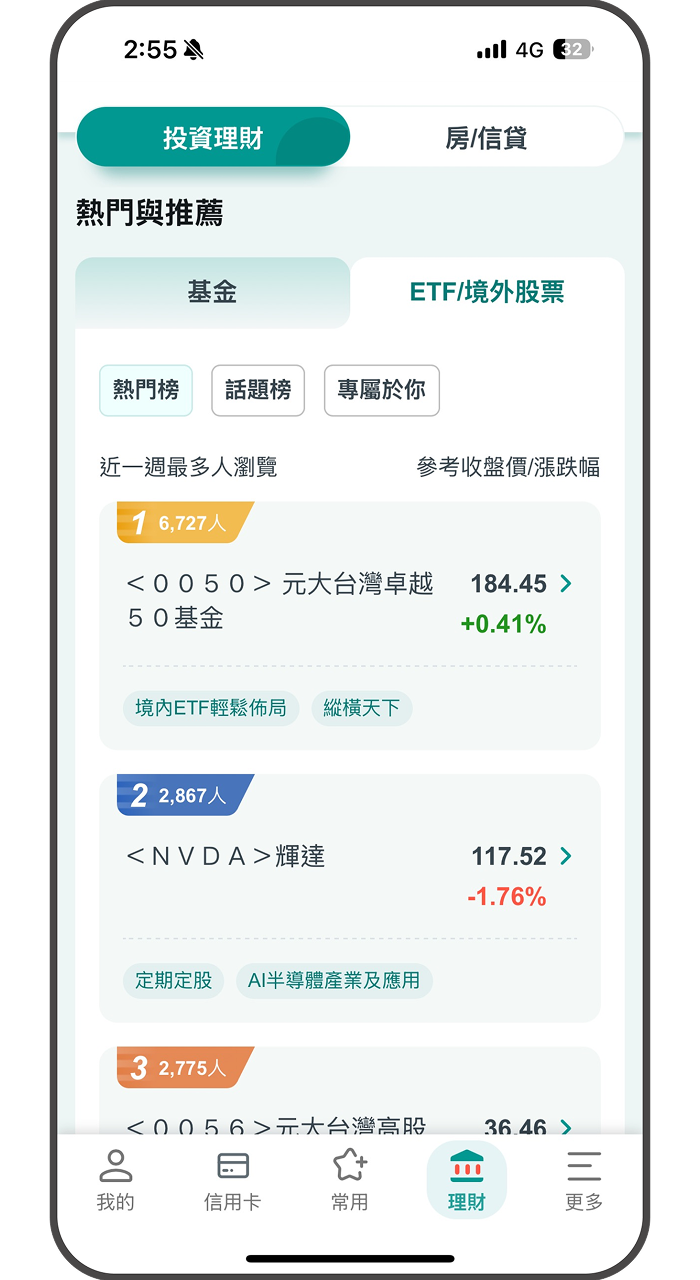Tap the 境內ETF輕鬆佈局 tag

(x=211, y=708)
